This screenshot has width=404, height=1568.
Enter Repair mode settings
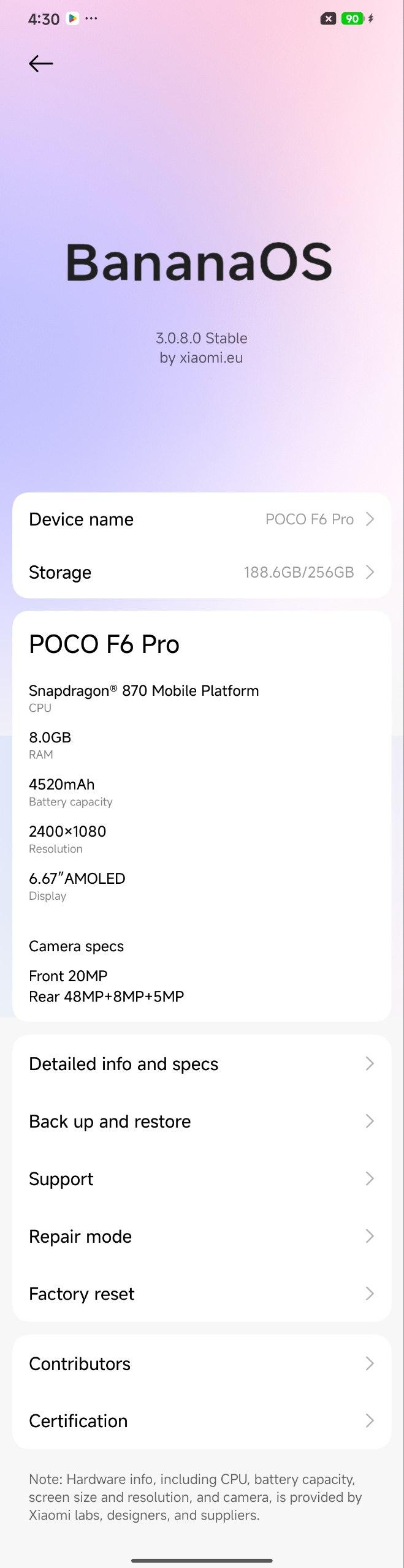coord(202,1237)
